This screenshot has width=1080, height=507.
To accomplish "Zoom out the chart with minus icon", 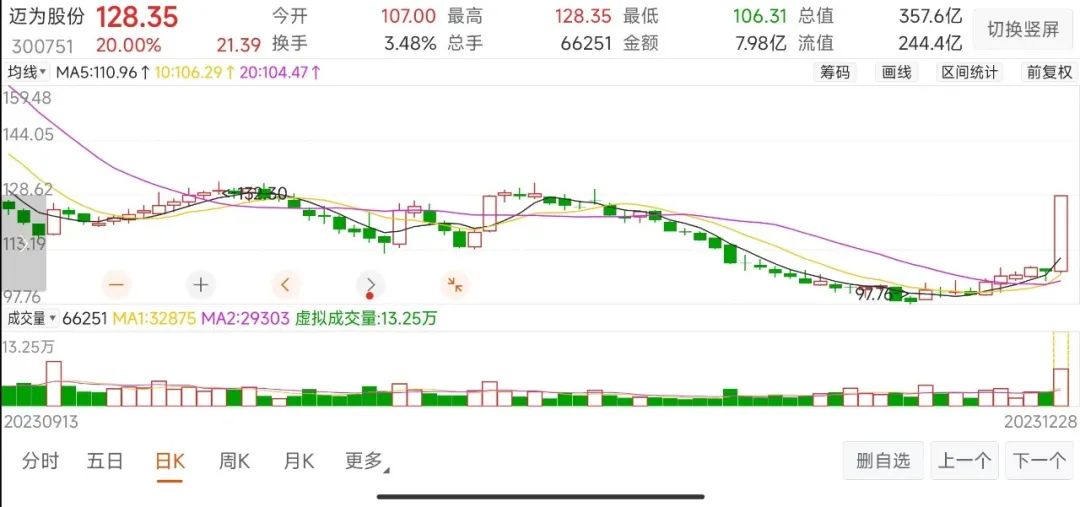I will tap(115, 284).
